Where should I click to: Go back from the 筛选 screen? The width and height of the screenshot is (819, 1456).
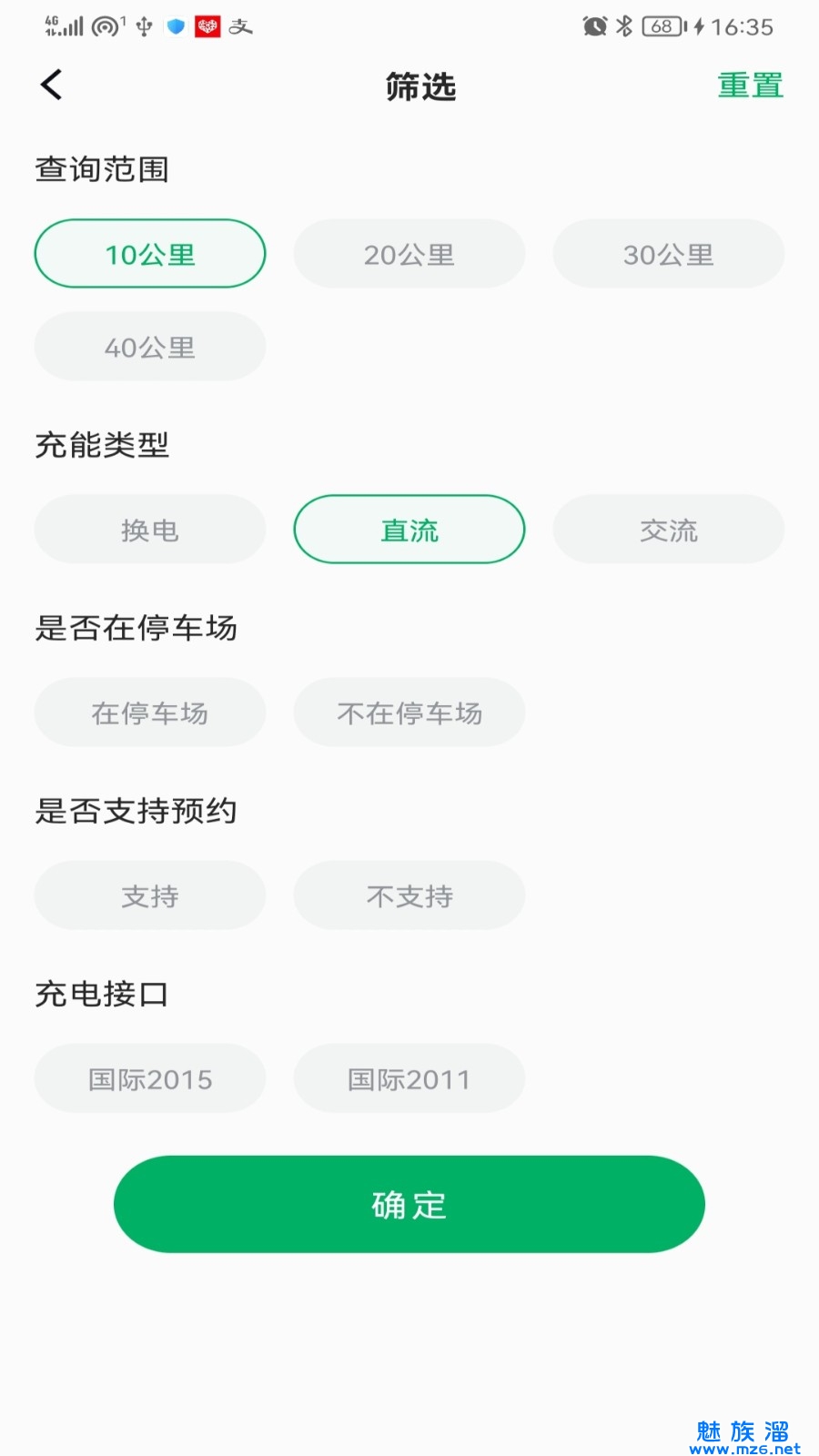[x=52, y=86]
